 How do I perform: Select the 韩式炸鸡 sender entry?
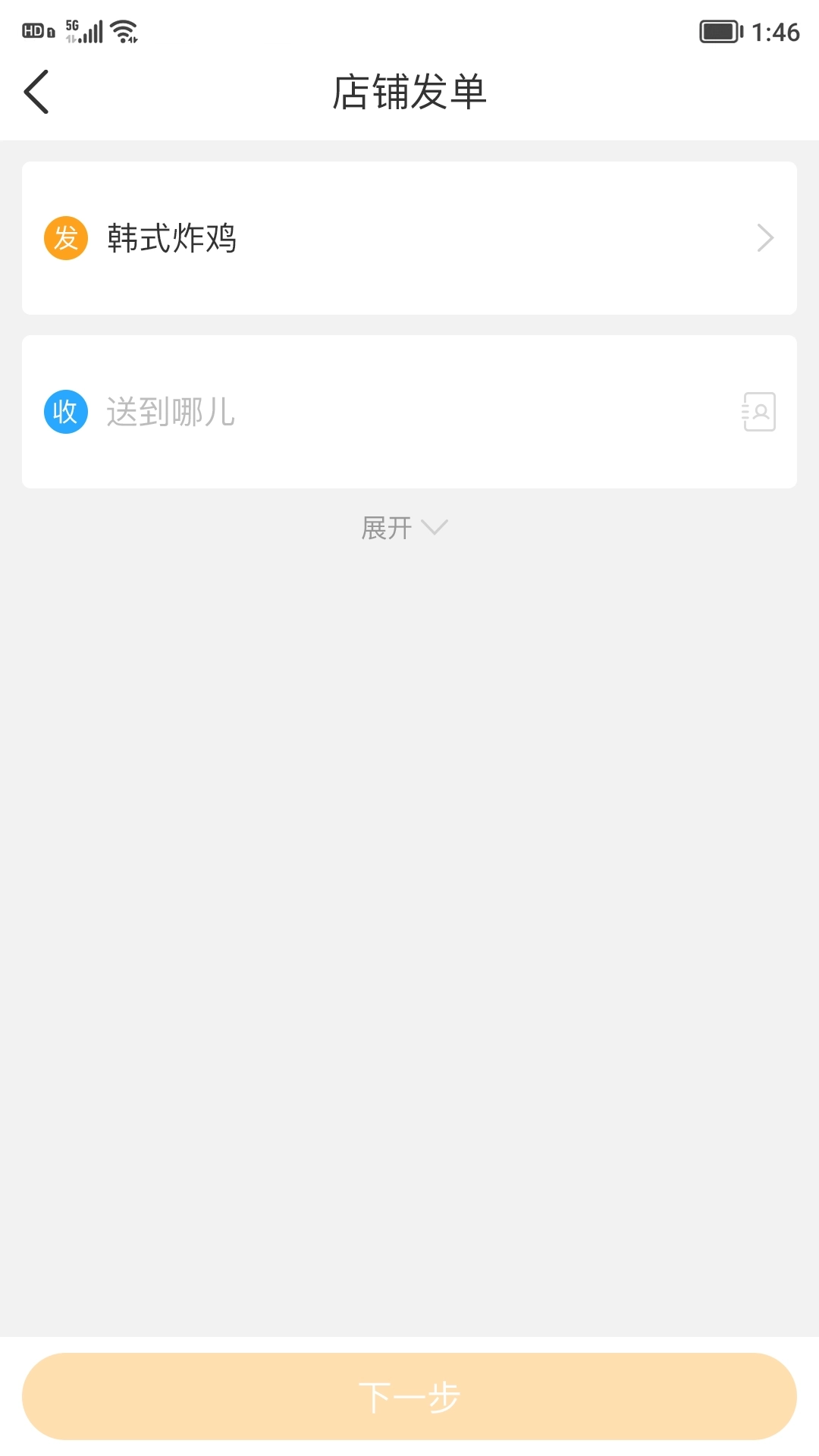tap(171, 238)
